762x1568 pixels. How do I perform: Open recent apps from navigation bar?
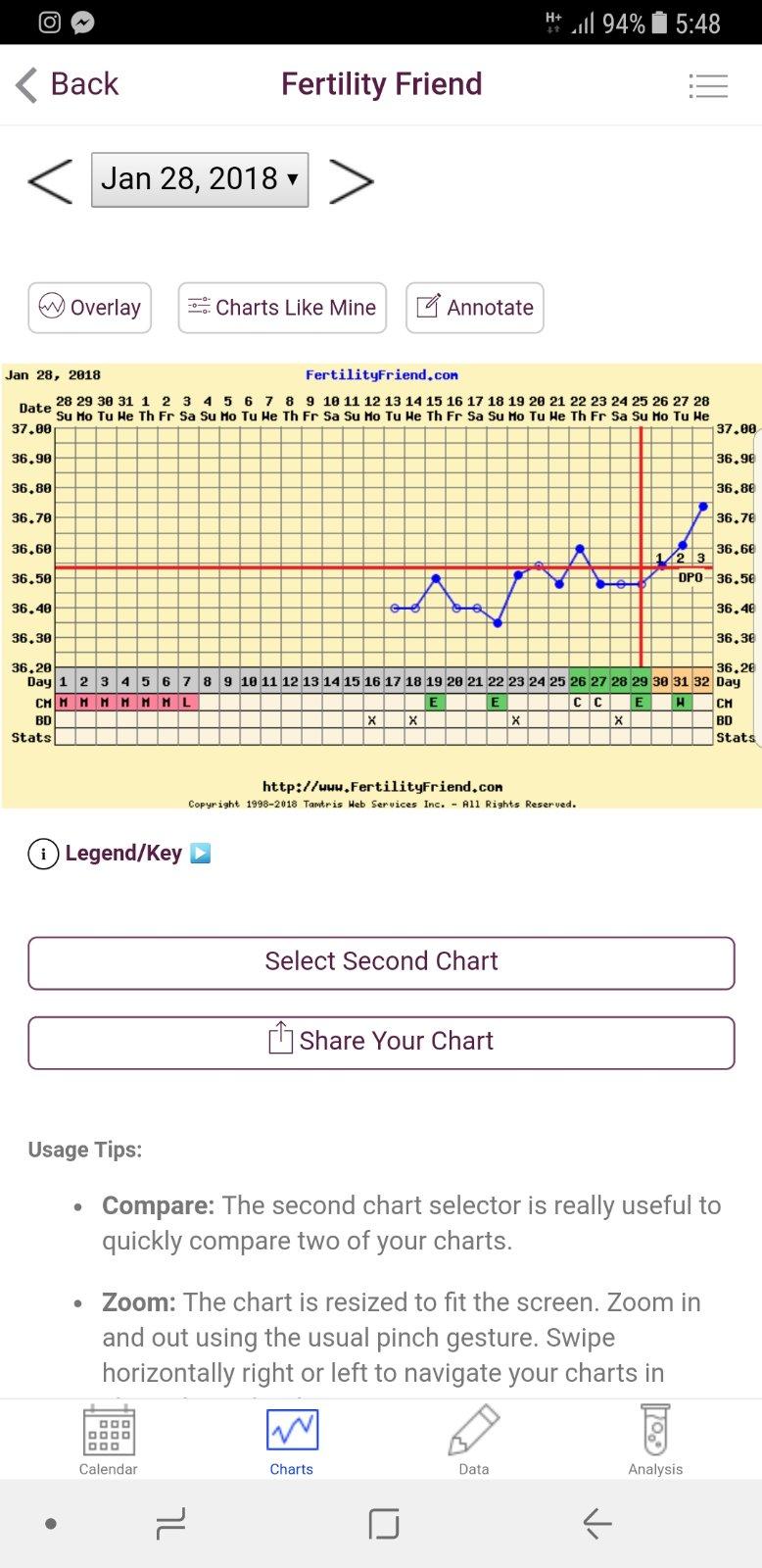point(170,1524)
